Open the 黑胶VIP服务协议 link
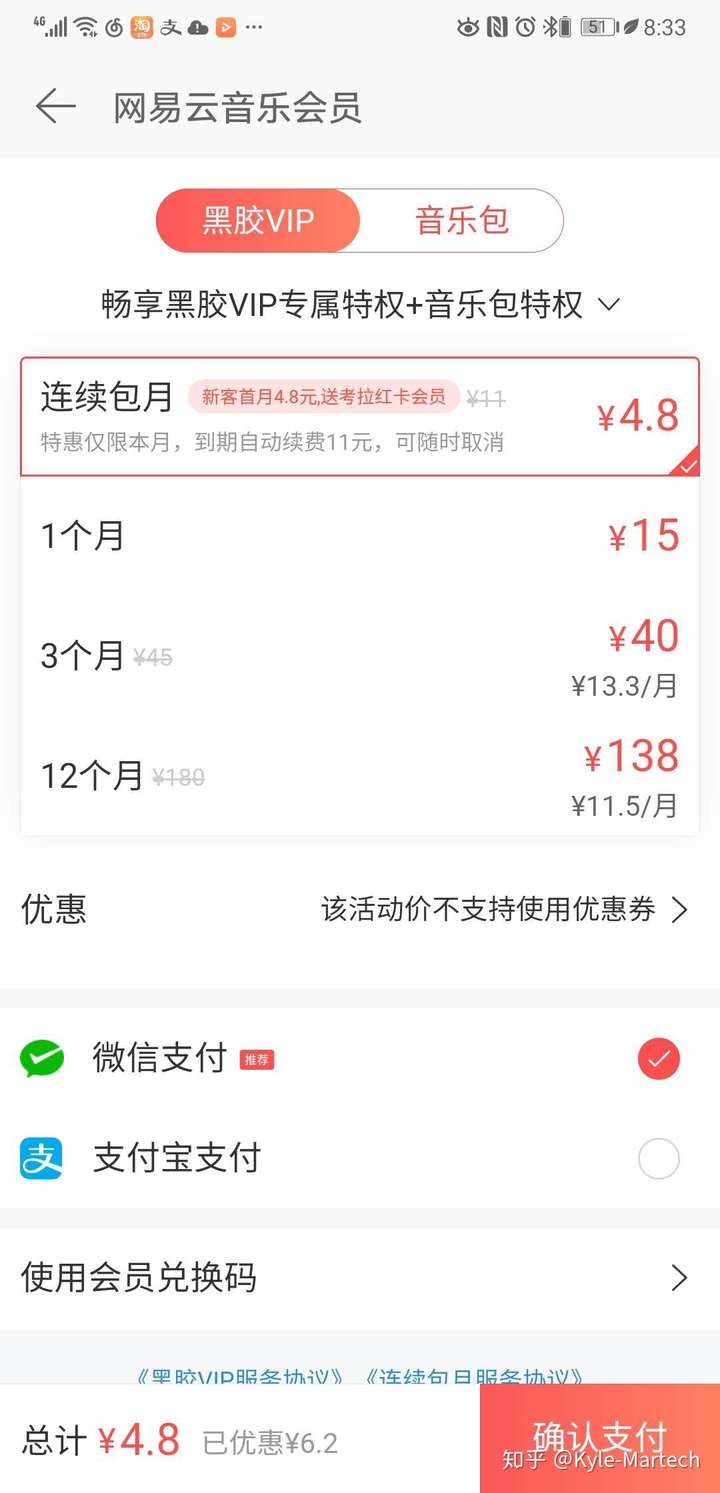720x1493 pixels. point(241,1376)
